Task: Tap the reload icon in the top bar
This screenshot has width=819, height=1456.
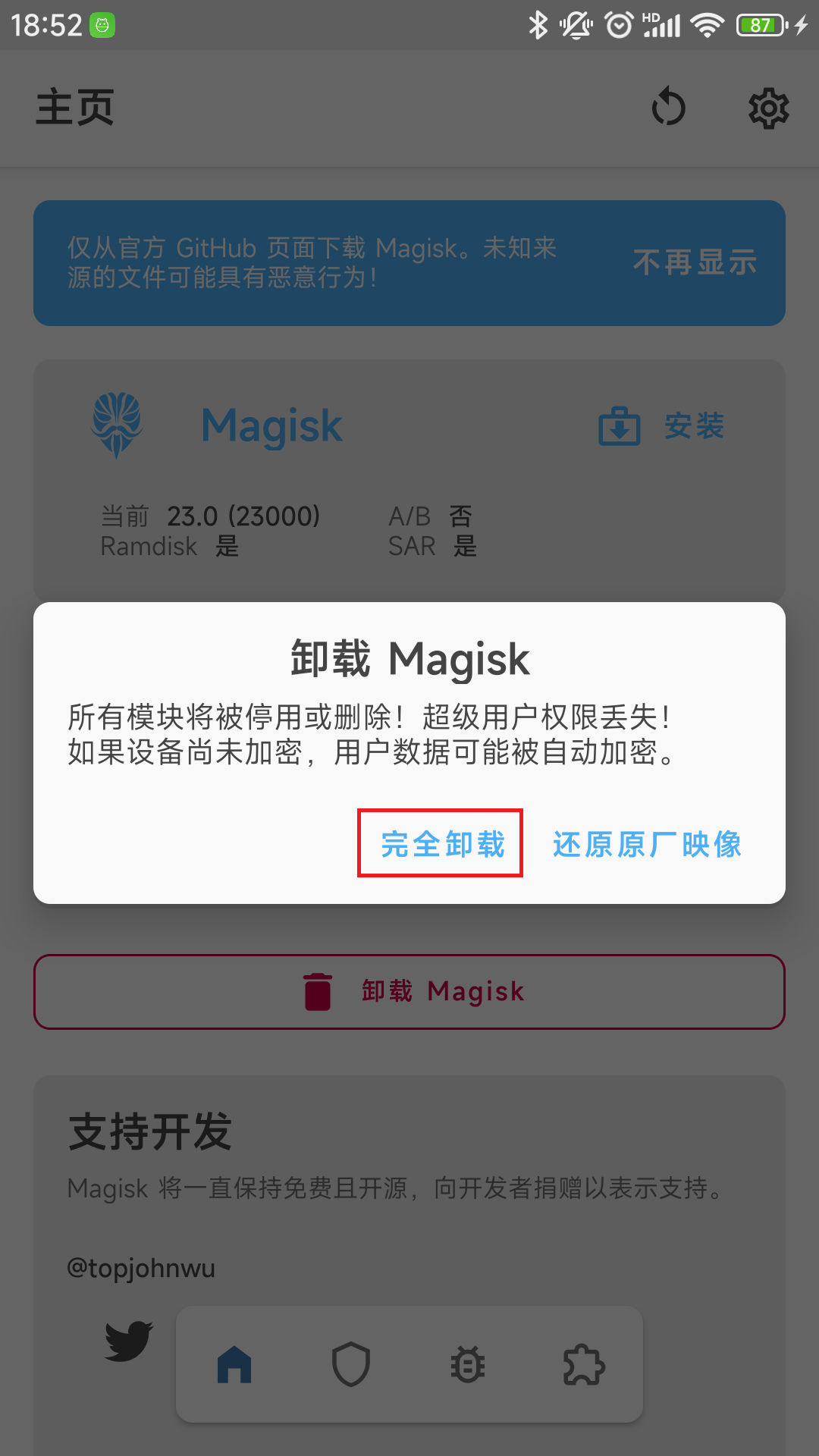Action: (668, 108)
